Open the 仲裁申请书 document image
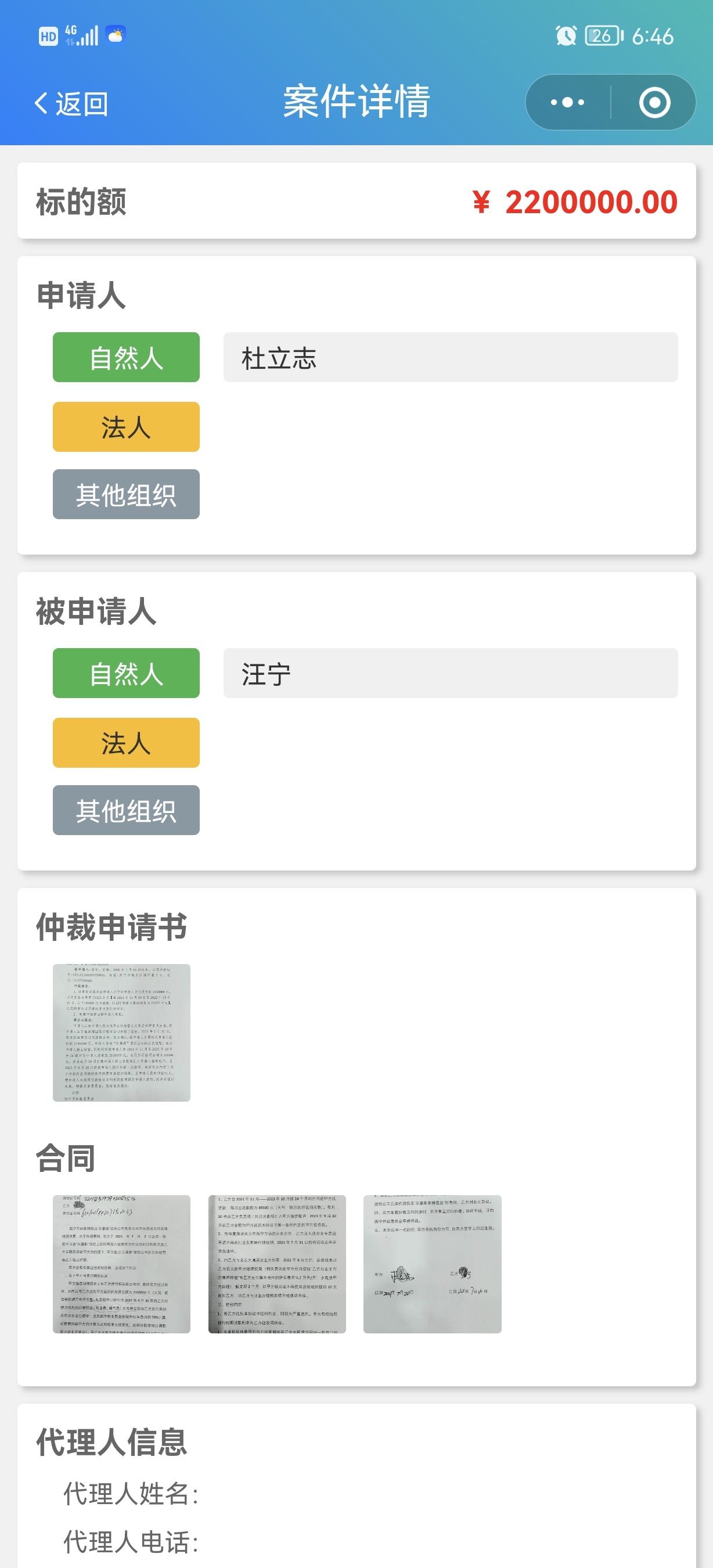Screen dimensions: 713x1568 [122, 1033]
